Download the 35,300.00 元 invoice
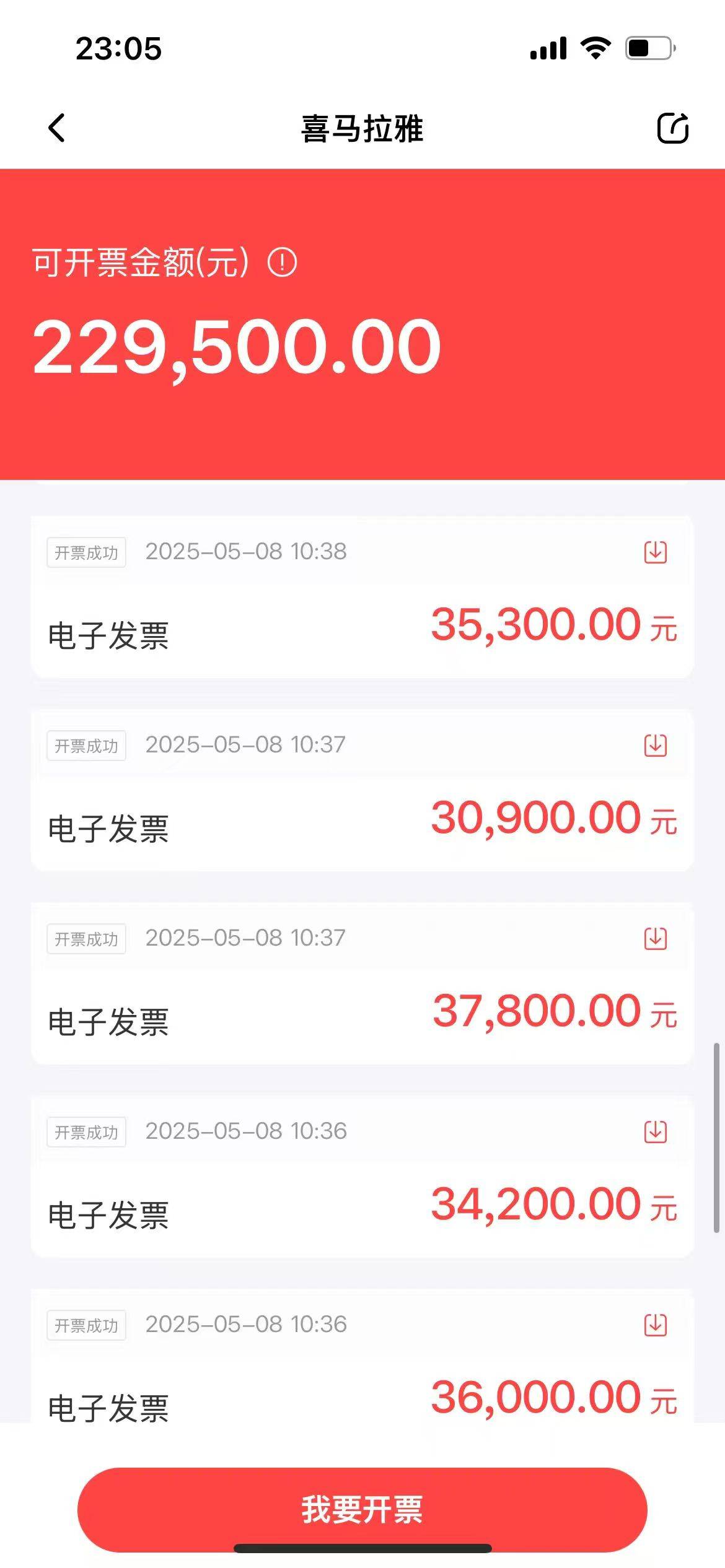725x1568 pixels. pos(656,552)
